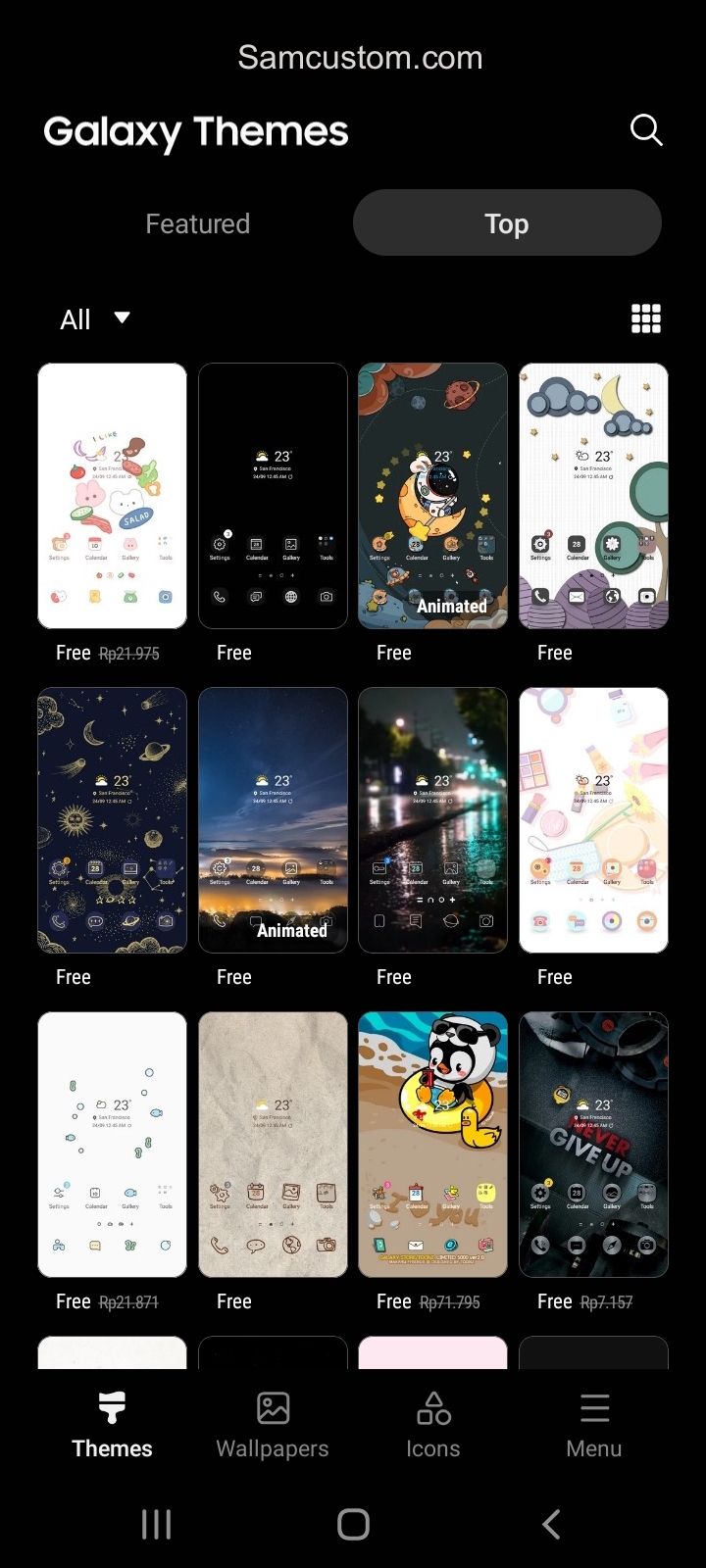
Task: Open the Menu tab
Action: [x=593, y=1425]
